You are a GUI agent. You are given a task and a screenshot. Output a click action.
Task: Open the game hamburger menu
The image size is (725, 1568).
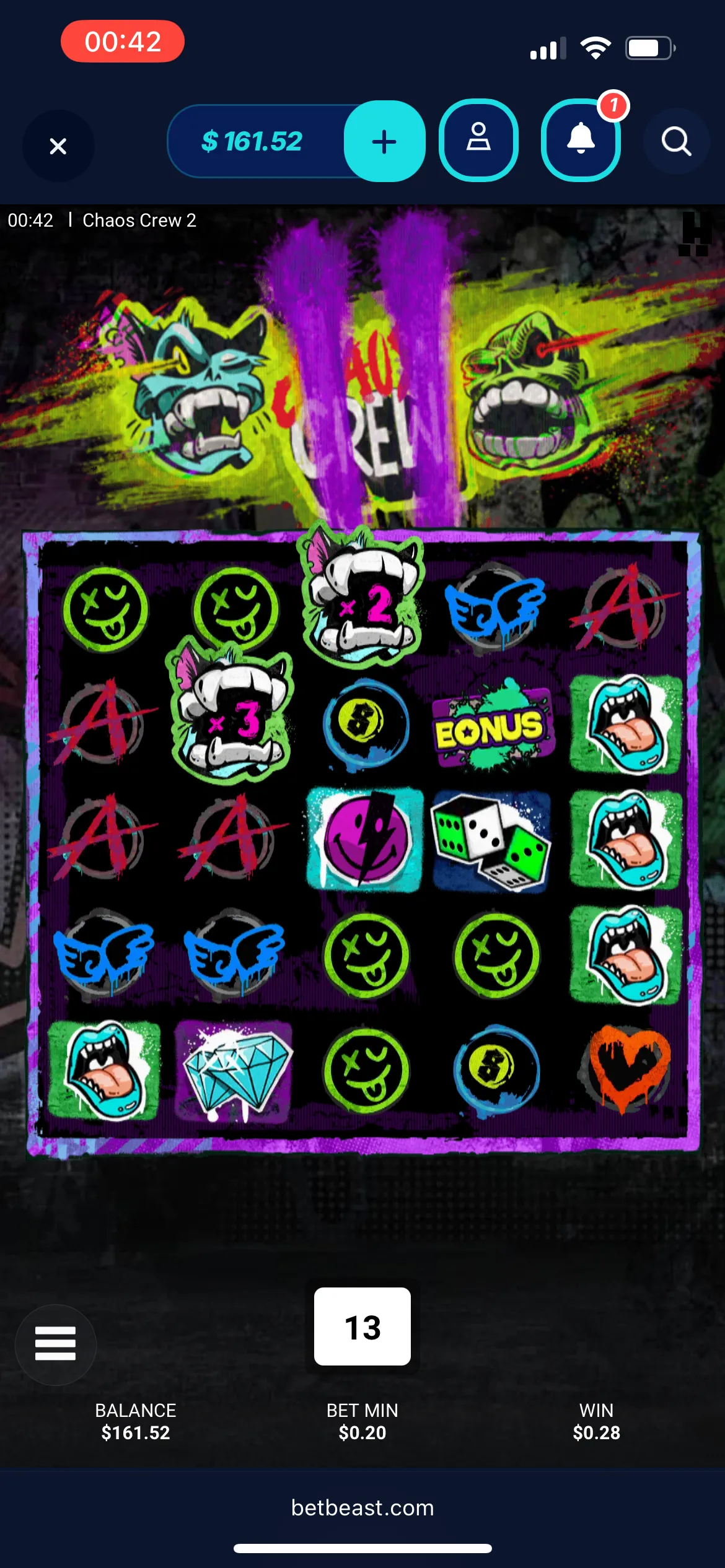click(56, 1344)
